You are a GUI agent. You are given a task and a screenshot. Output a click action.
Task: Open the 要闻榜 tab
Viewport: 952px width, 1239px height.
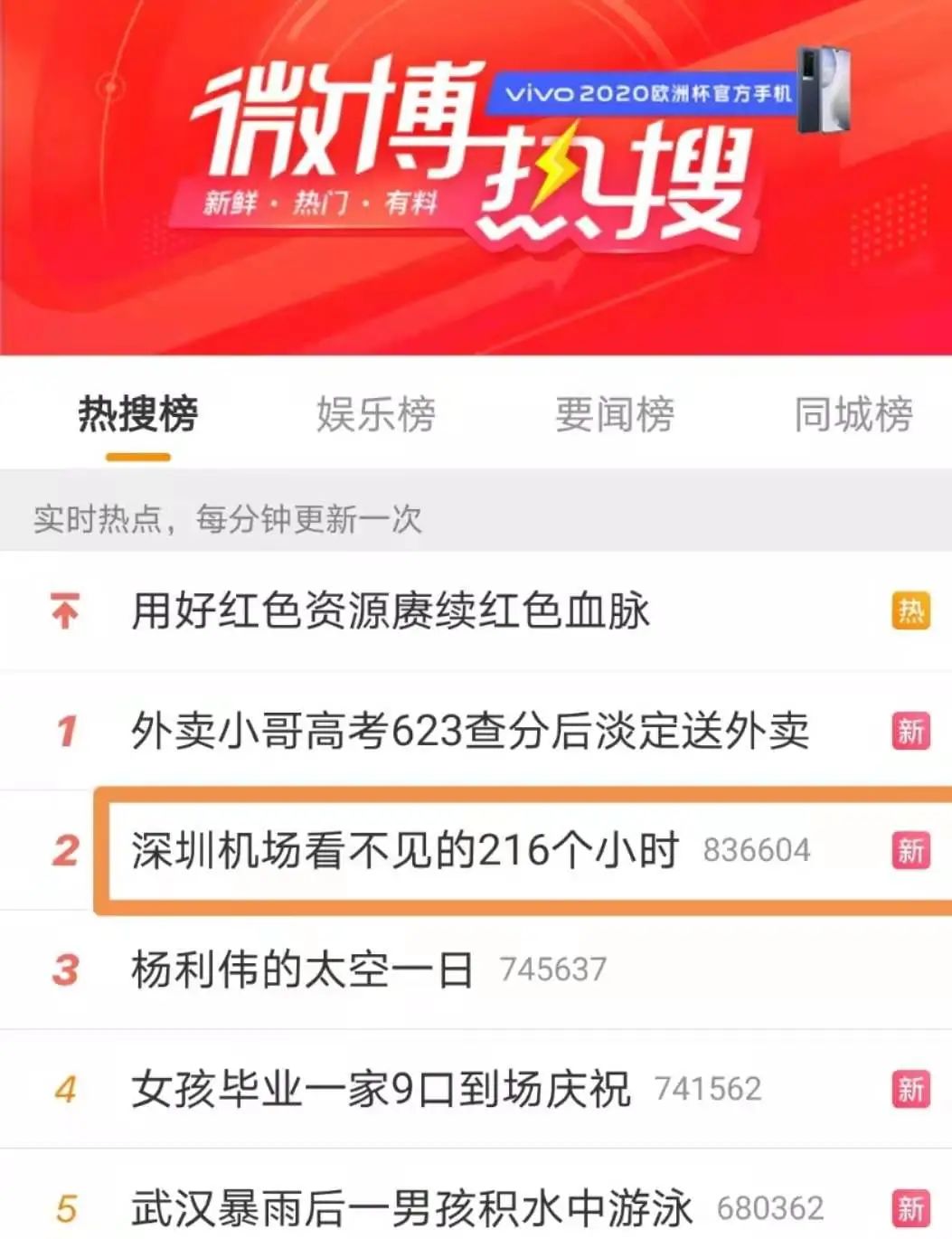coord(614,415)
